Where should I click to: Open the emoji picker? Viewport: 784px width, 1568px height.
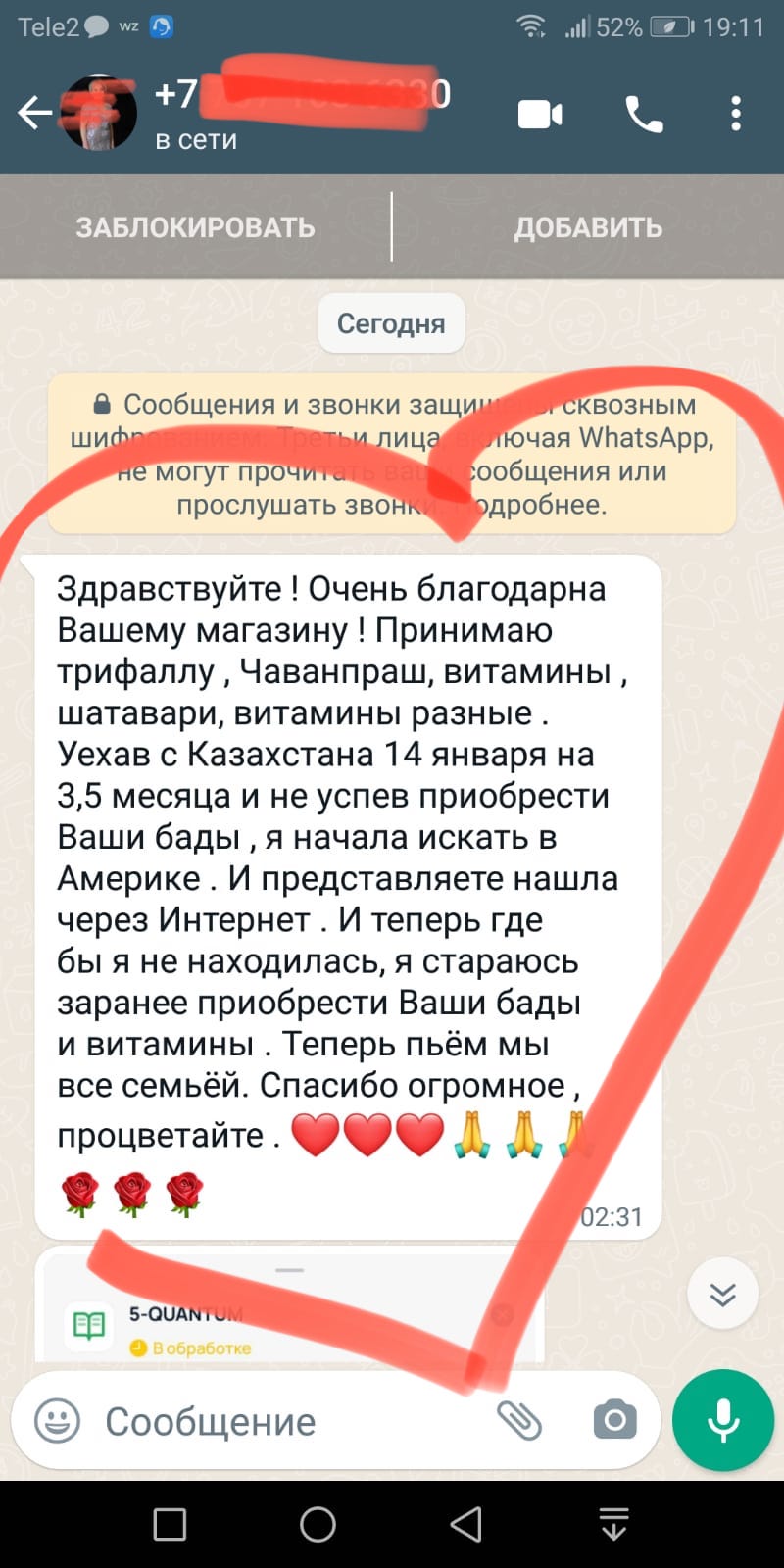pos(58,1421)
